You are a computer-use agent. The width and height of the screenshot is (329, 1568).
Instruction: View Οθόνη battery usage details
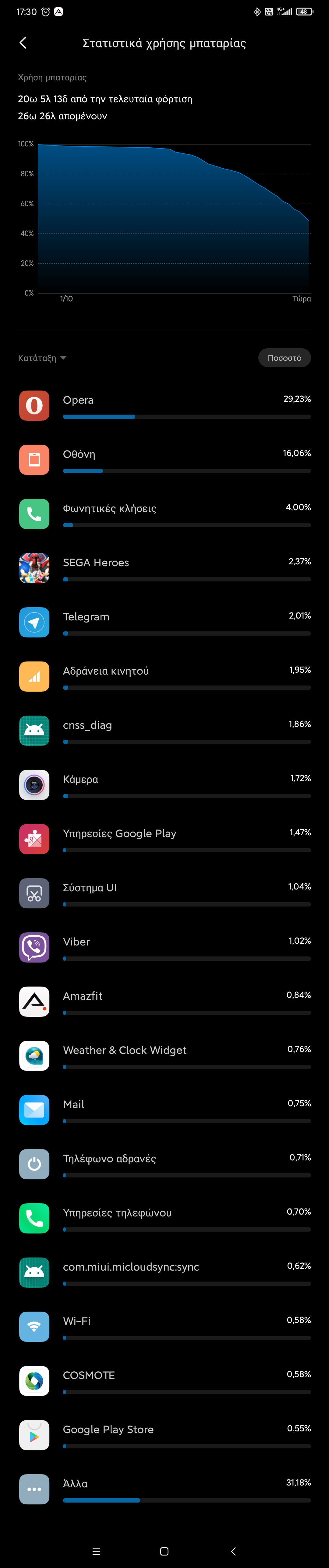coord(164,460)
